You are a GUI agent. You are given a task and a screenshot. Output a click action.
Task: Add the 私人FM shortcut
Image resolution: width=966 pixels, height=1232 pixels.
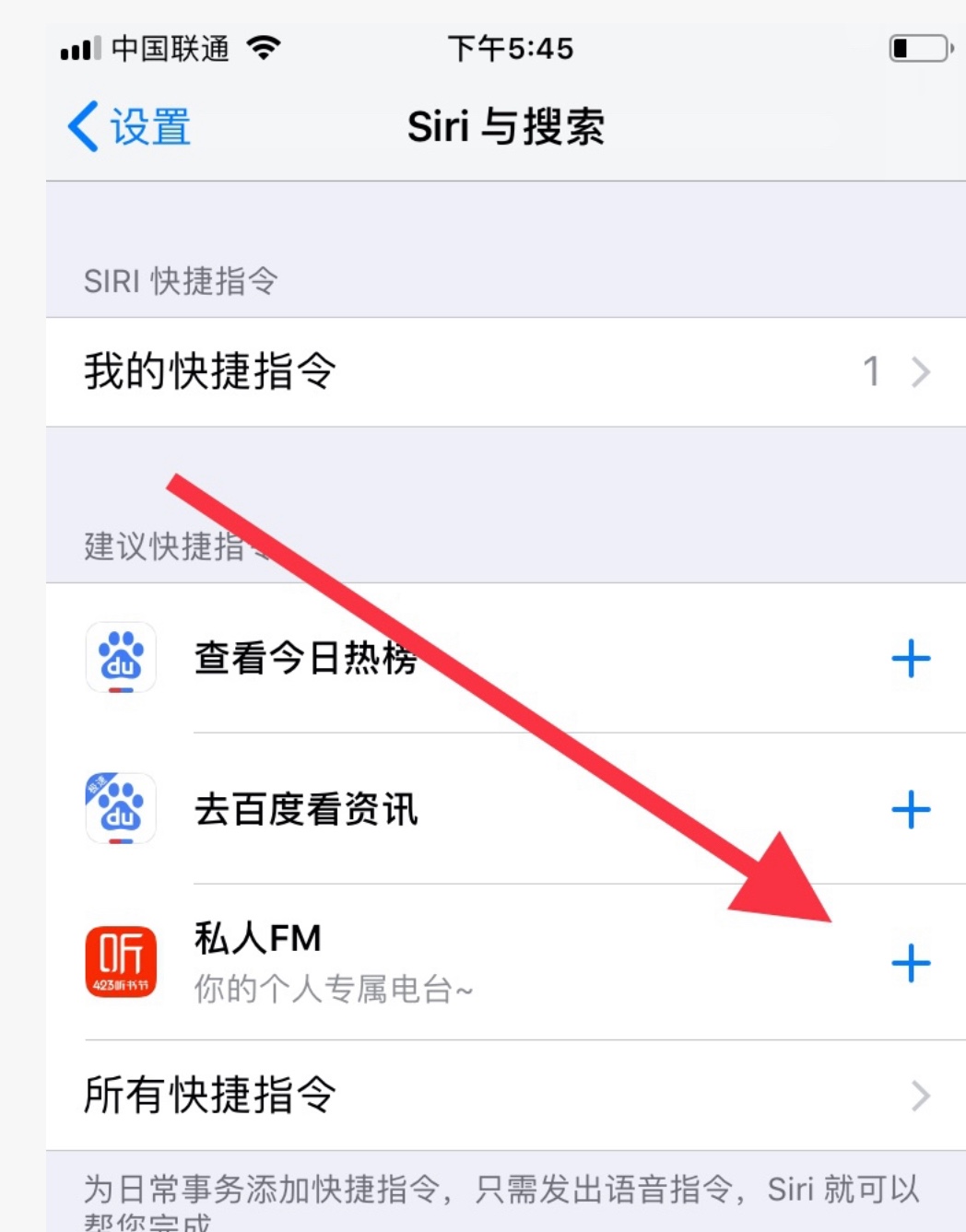(x=911, y=964)
